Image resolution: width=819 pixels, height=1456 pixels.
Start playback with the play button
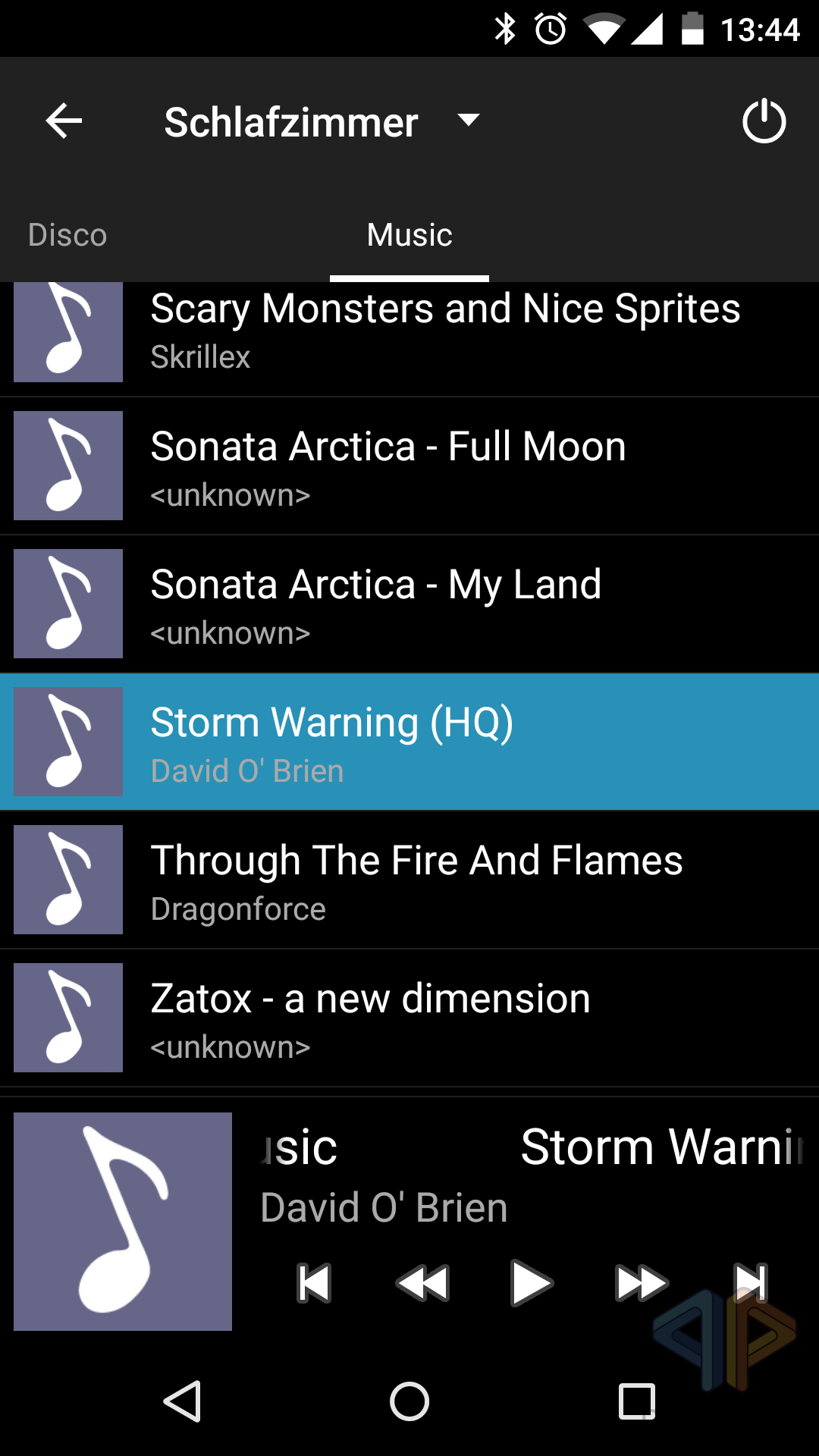532,1283
